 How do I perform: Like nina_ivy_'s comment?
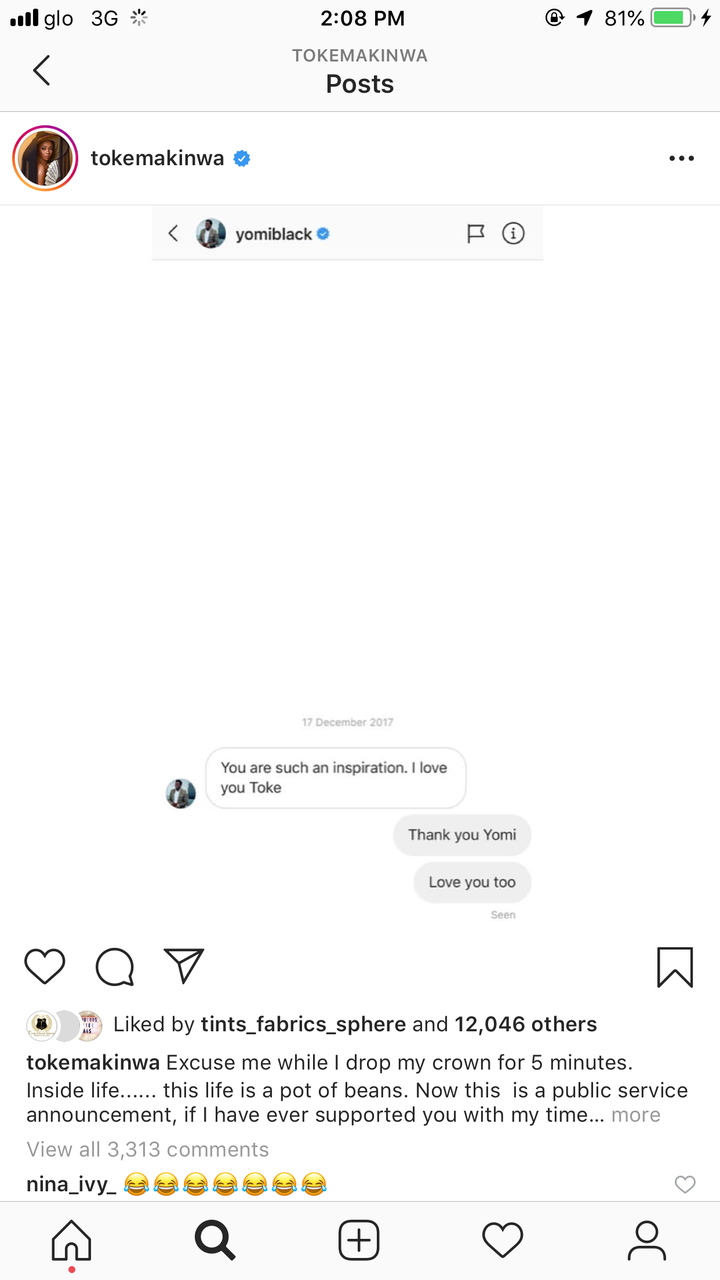coord(685,1185)
